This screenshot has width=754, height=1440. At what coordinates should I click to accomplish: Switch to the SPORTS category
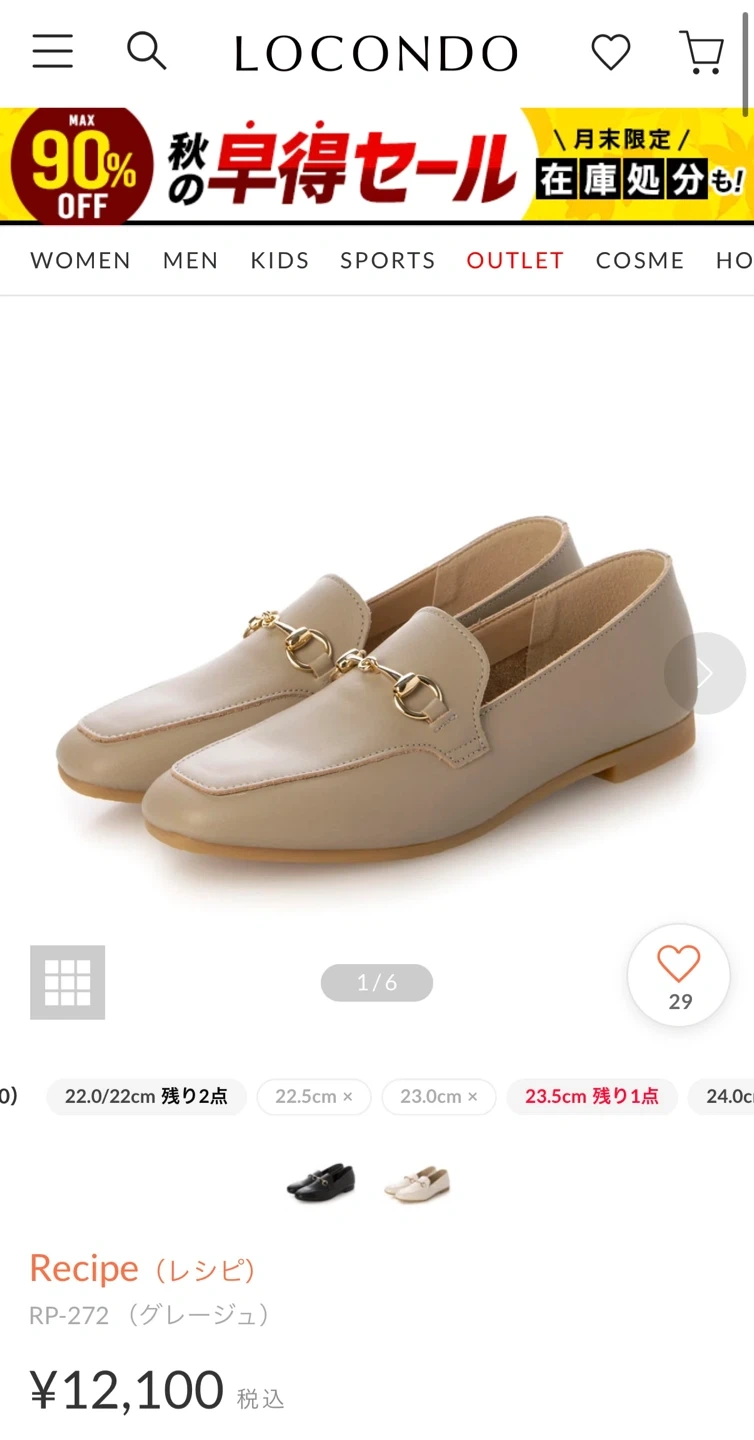pyautogui.click(x=388, y=260)
